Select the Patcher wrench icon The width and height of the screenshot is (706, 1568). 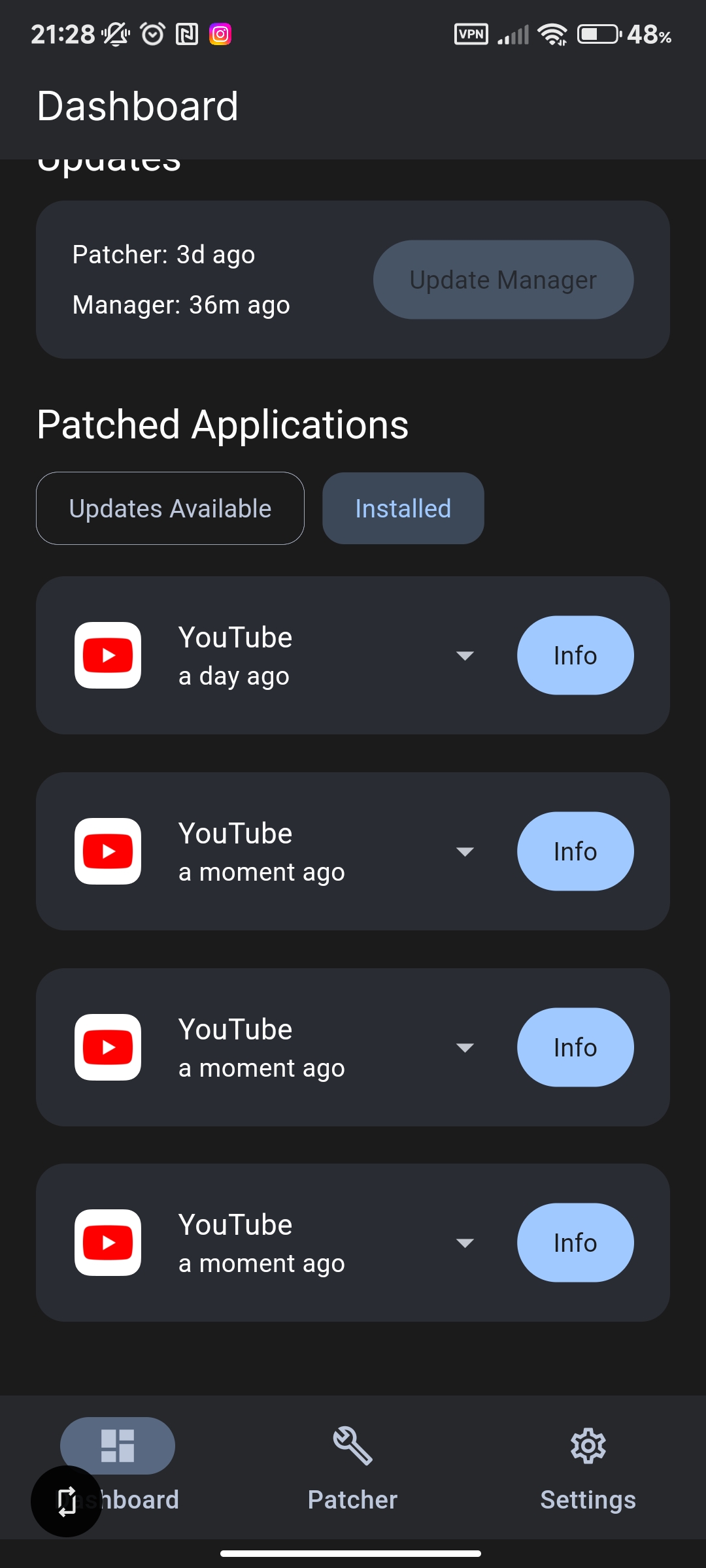coord(352,1445)
